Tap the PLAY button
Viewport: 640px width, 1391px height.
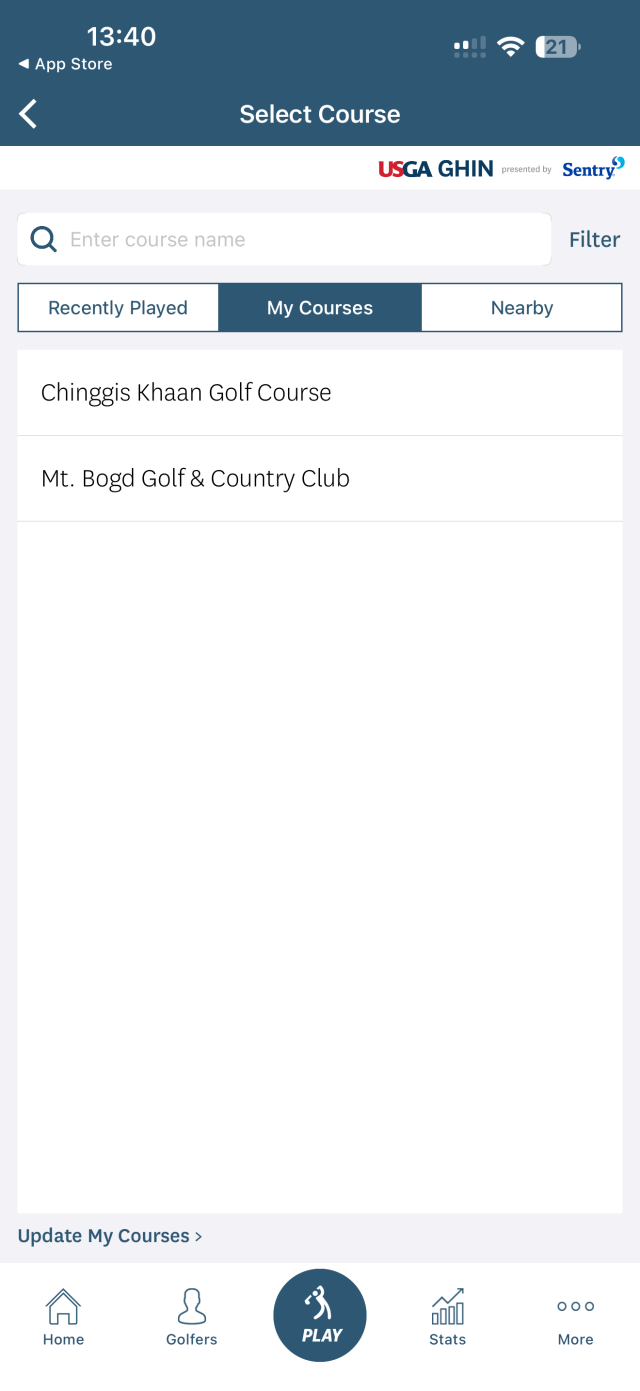[320, 1316]
